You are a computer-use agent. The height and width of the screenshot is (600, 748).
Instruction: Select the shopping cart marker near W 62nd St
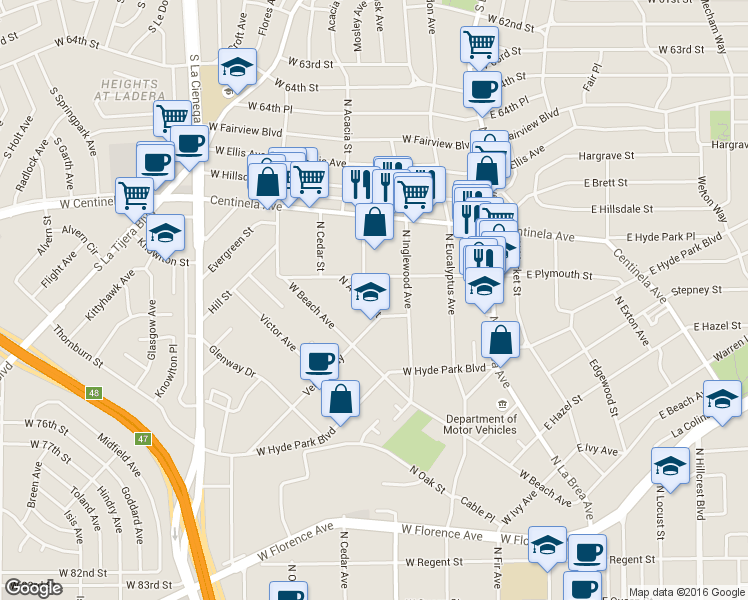tap(480, 44)
